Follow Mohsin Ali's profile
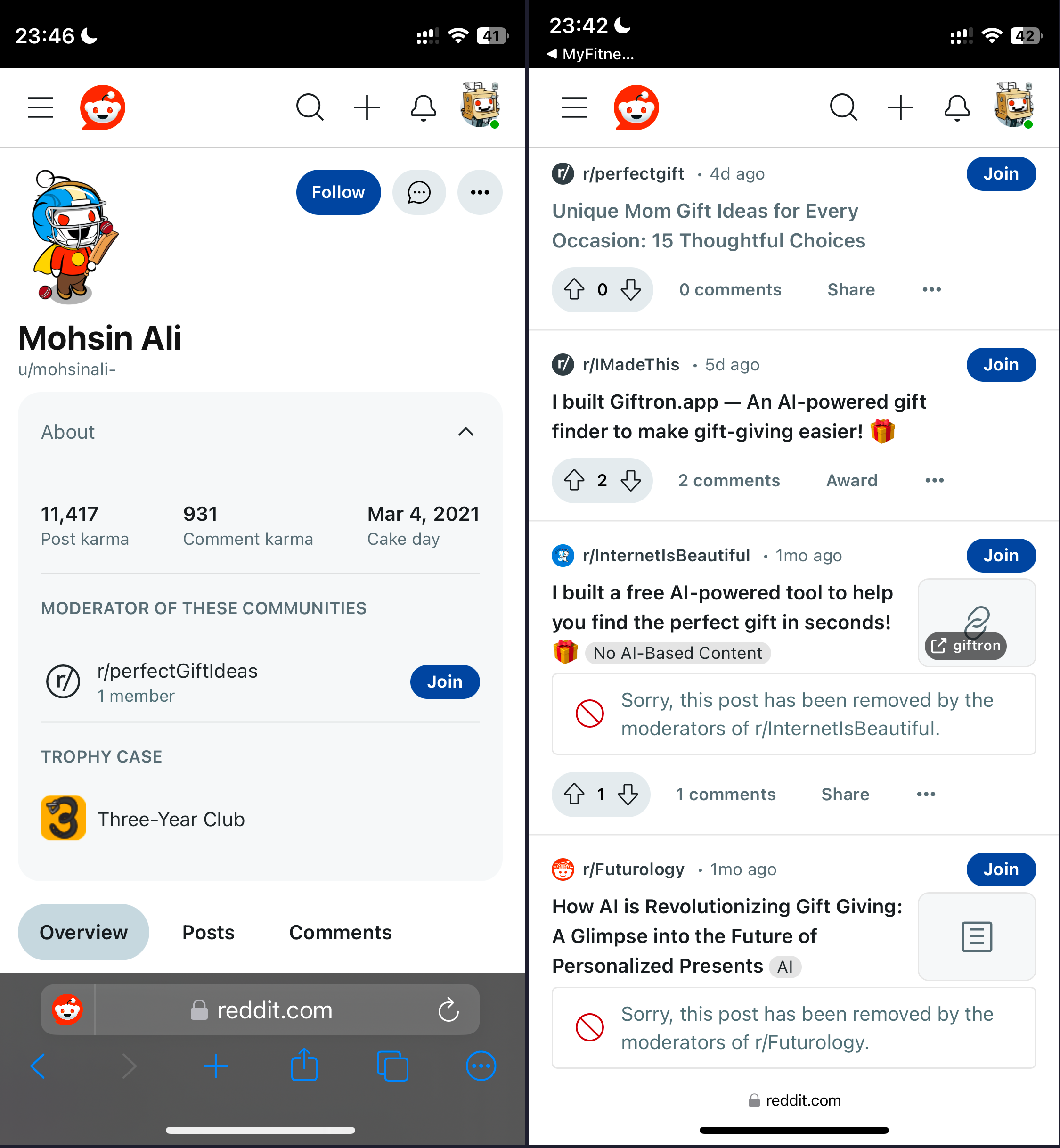1060x1148 pixels. click(338, 192)
